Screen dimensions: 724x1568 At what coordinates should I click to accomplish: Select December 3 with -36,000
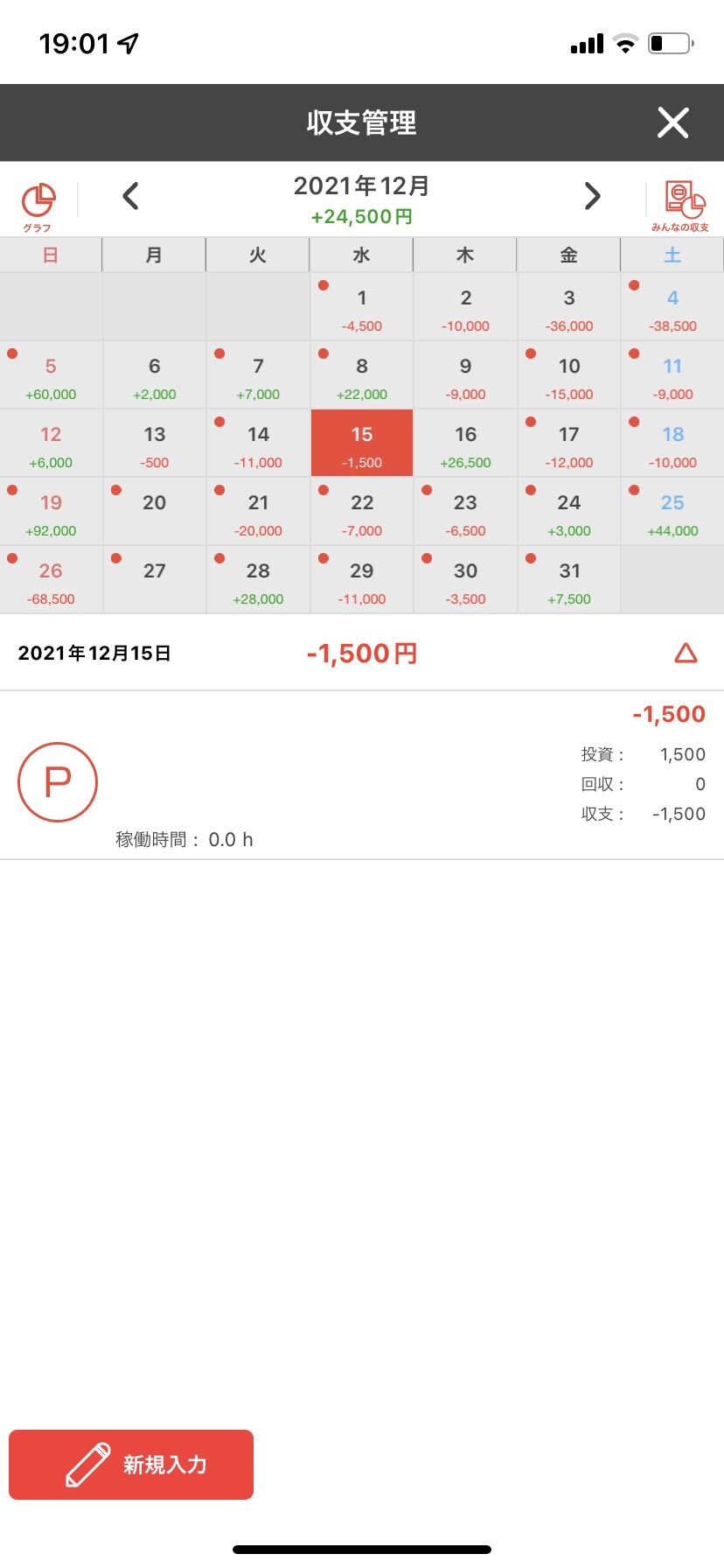568,307
